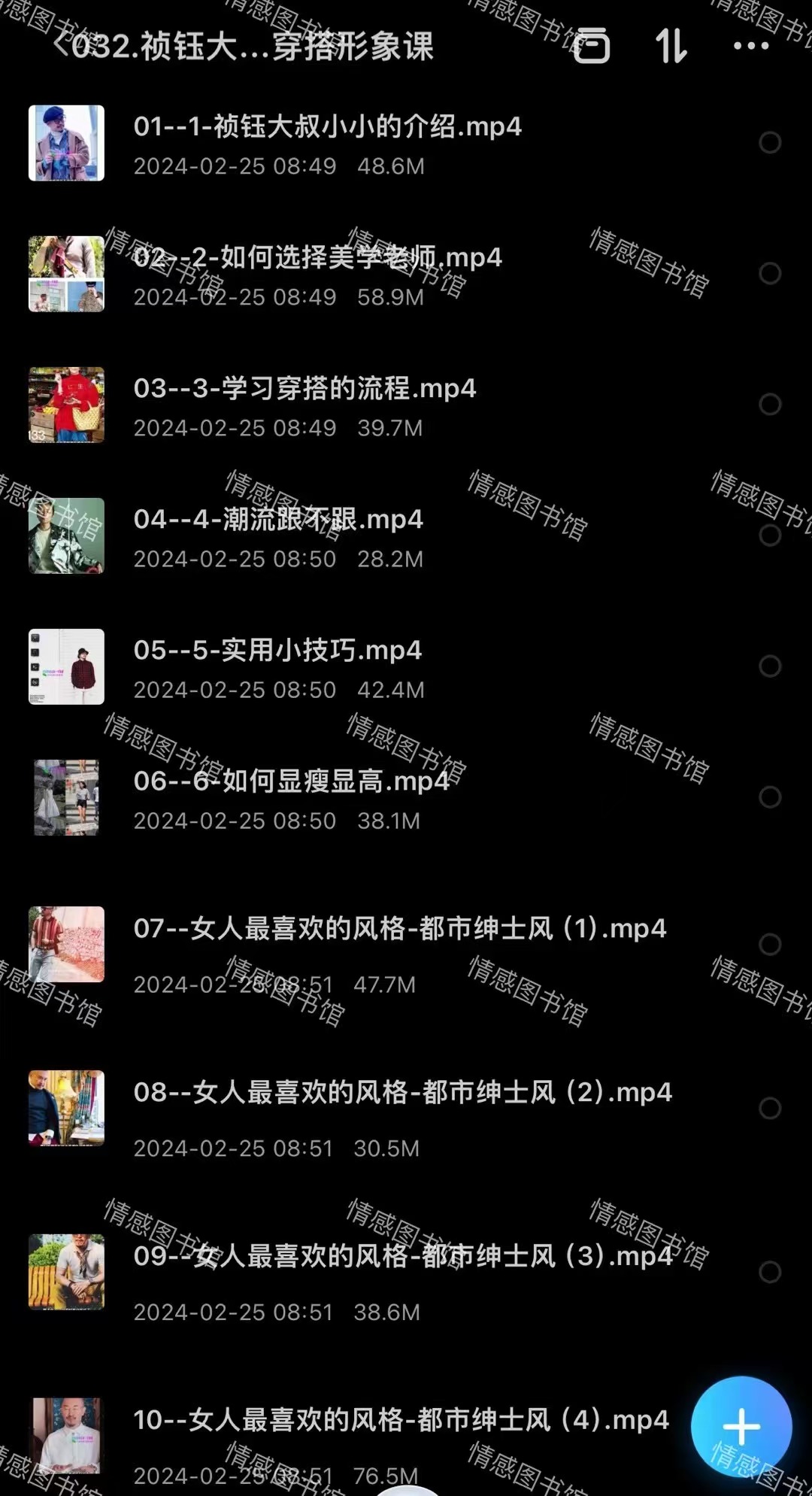This screenshot has width=812, height=1496.
Task: Play 08--女人最喜欢的风格-都市绅士风 (2).mp4
Action: 402,1092
